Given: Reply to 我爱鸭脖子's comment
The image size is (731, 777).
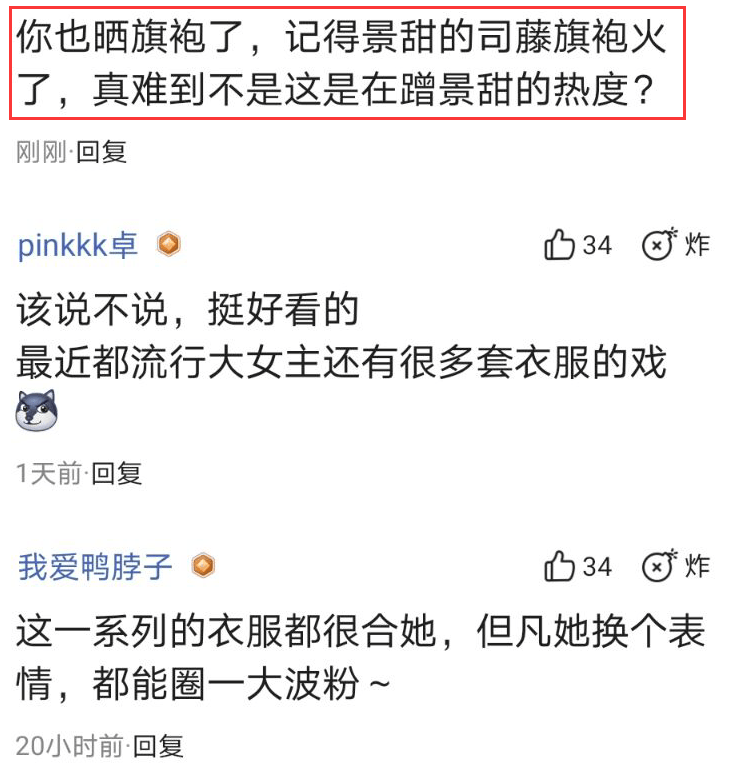Looking at the screenshot, I should click(159, 746).
